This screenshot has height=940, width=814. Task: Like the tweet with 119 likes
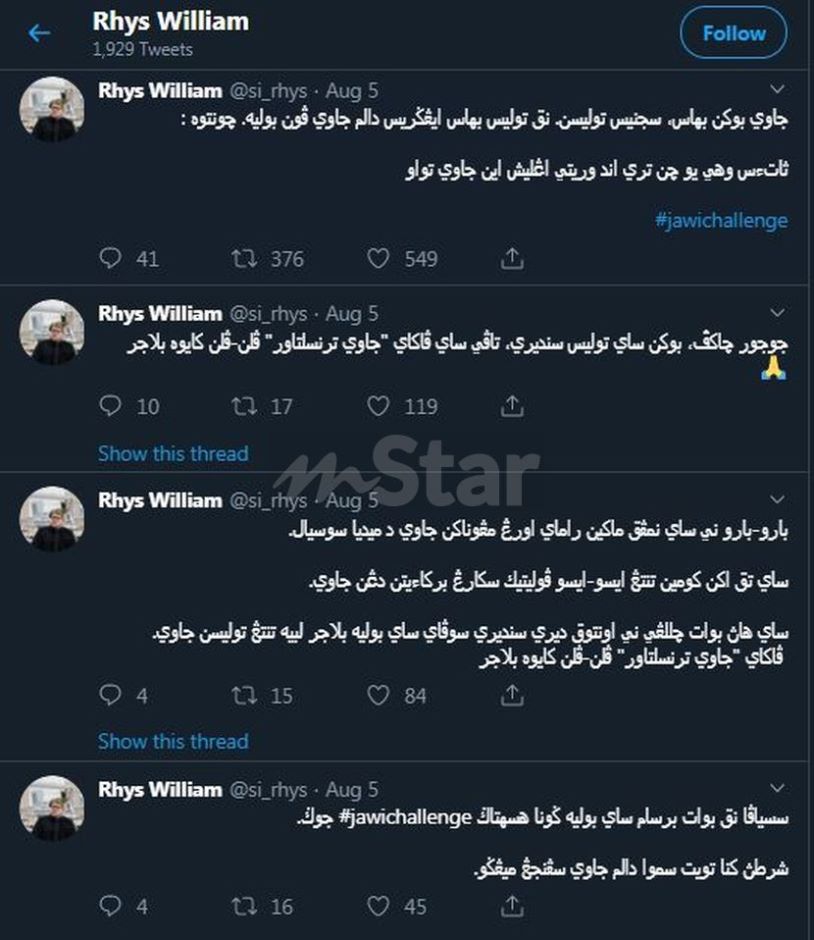(x=377, y=406)
